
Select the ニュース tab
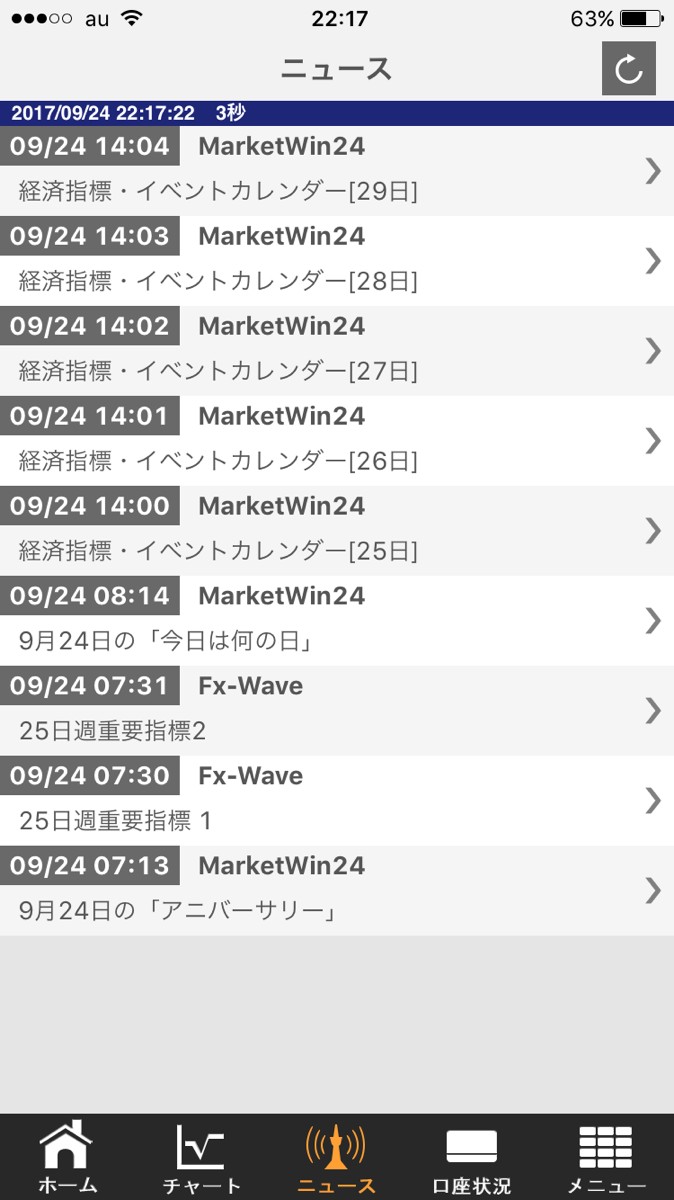(336, 1159)
